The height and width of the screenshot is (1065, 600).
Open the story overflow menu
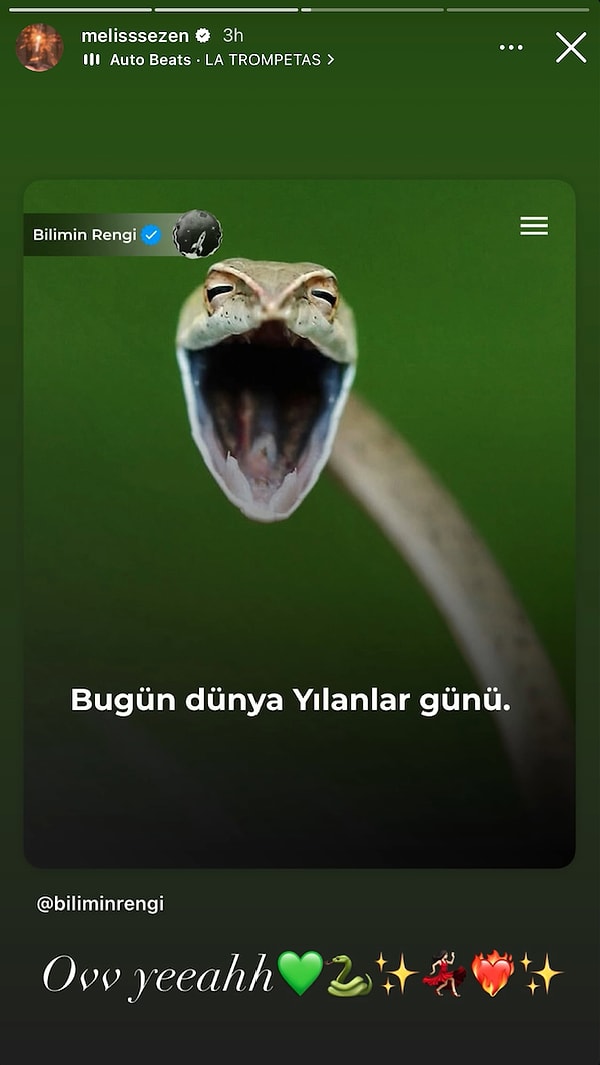(x=511, y=47)
